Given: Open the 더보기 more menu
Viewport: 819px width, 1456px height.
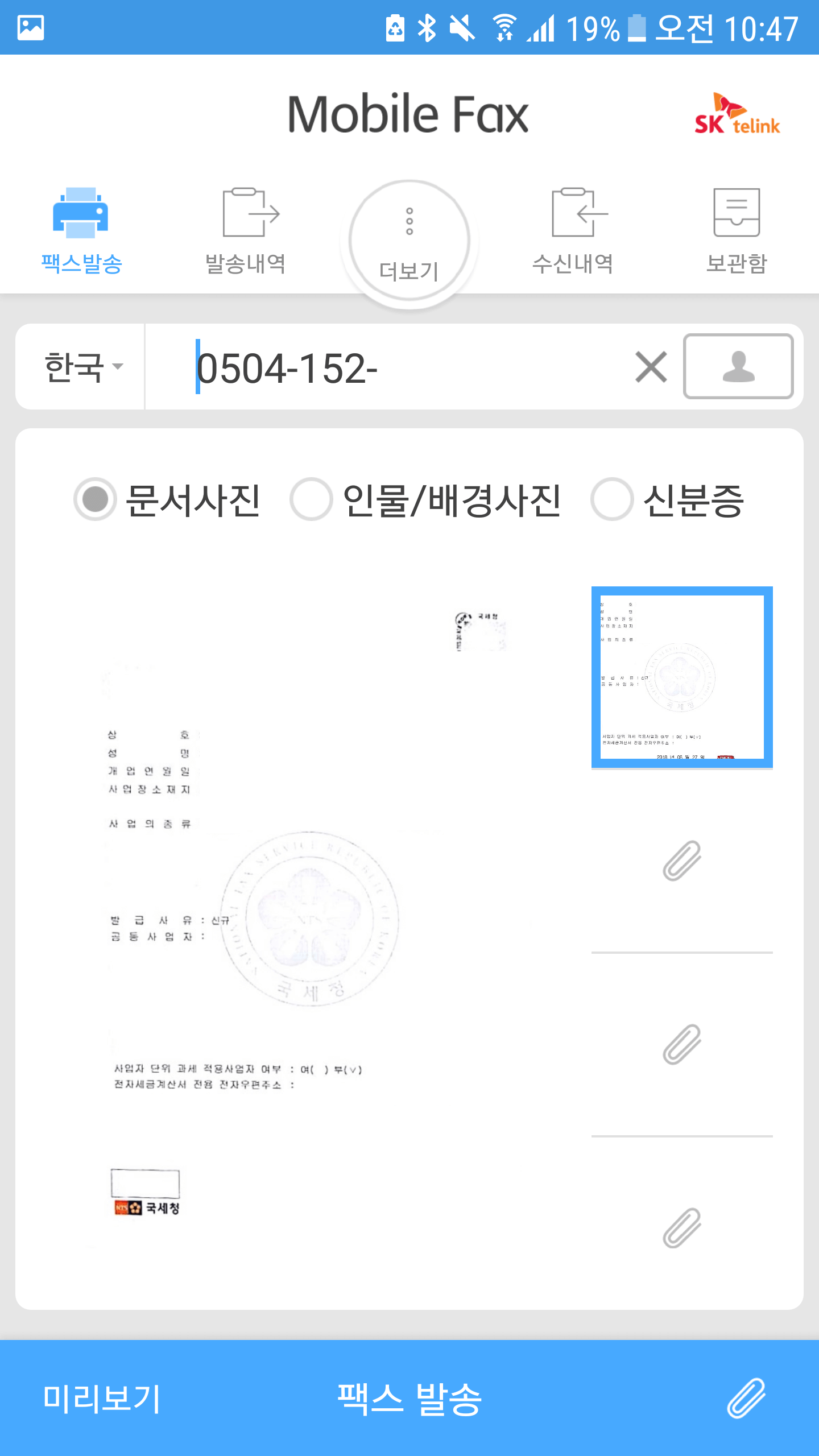Looking at the screenshot, I should pyautogui.click(x=409, y=242).
